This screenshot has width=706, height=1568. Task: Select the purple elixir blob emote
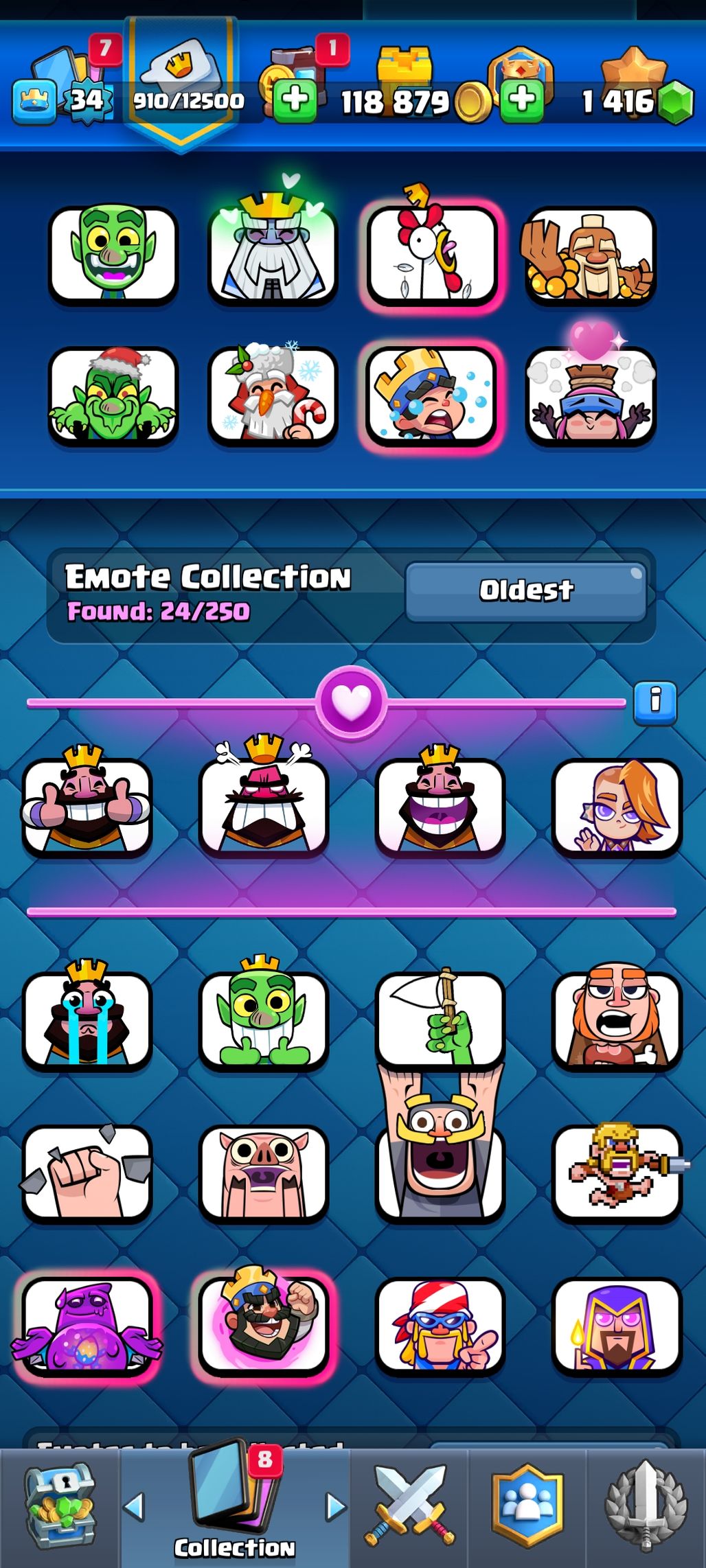[x=87, y=1326]
